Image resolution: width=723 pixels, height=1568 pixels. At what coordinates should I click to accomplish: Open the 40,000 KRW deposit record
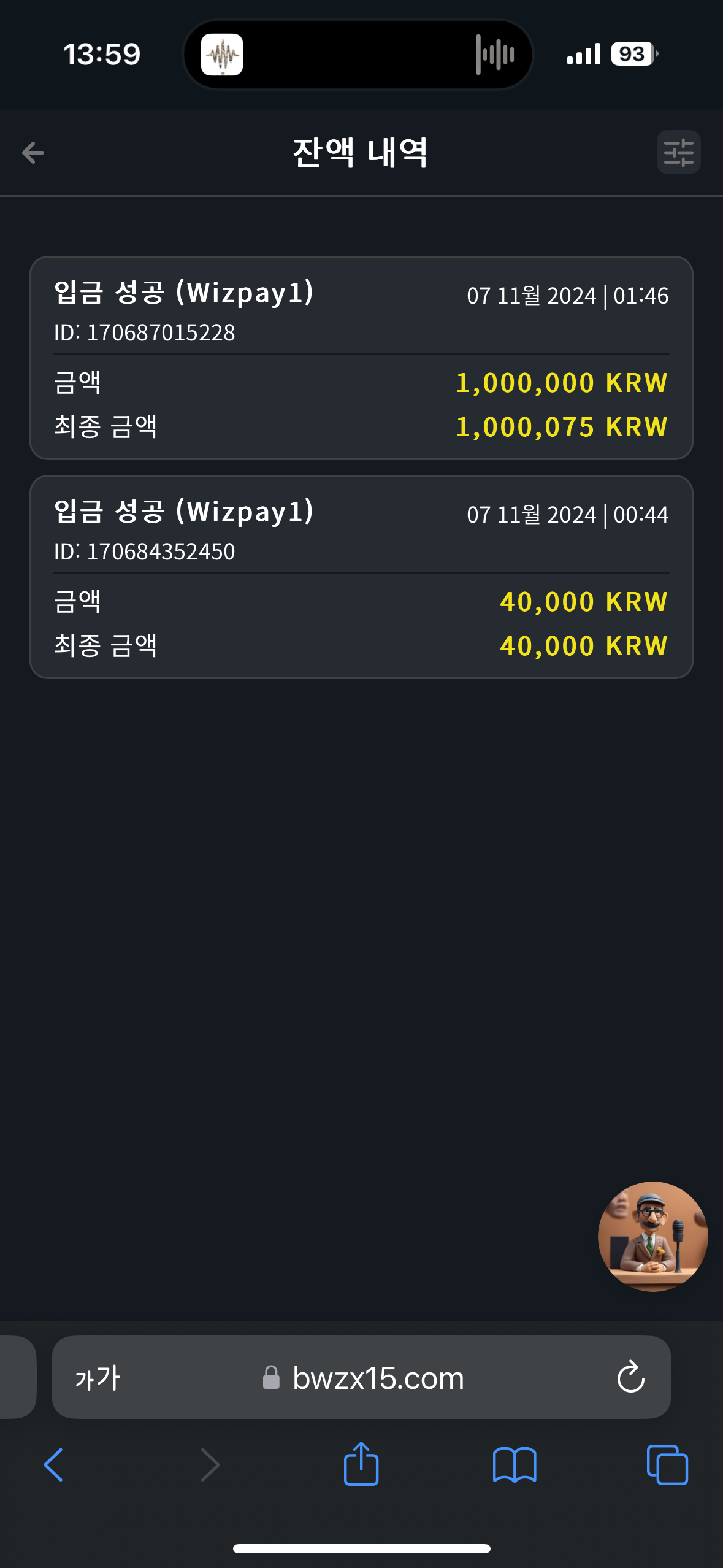pyautogui.click(x=361, y=577)
